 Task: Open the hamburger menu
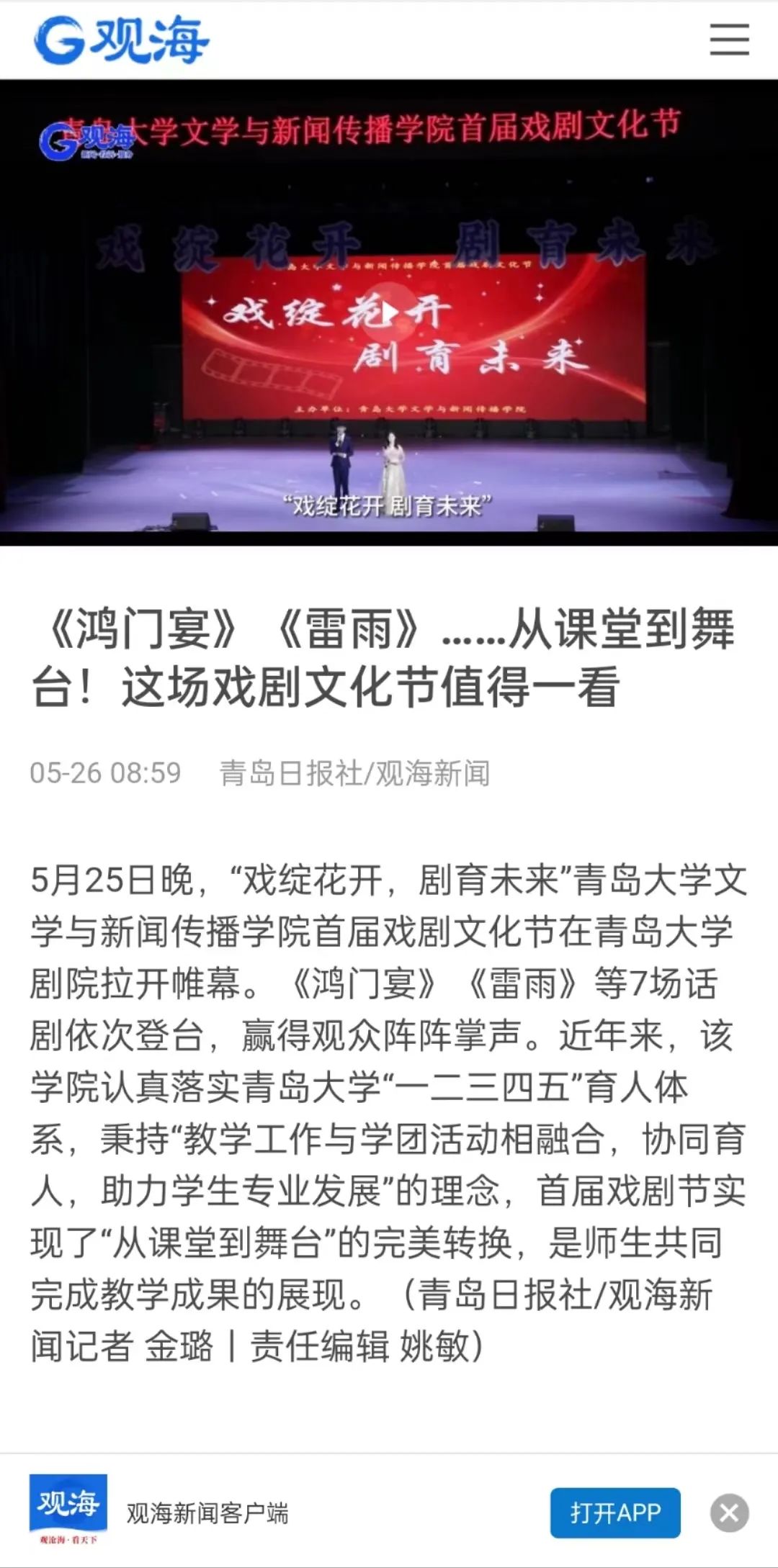pyautogui.click(x=729, y=40)
